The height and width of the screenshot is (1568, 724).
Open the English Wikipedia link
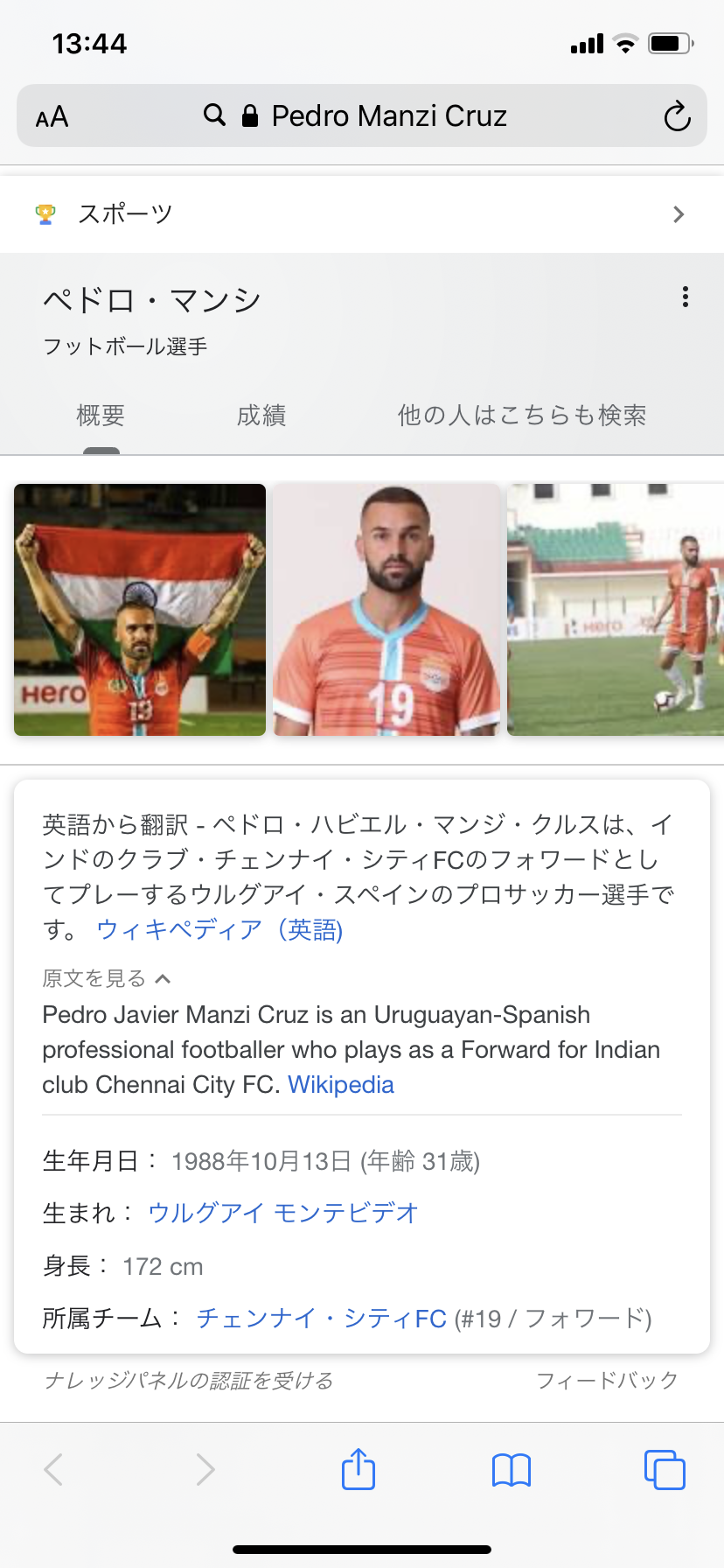coord(341,1085)
